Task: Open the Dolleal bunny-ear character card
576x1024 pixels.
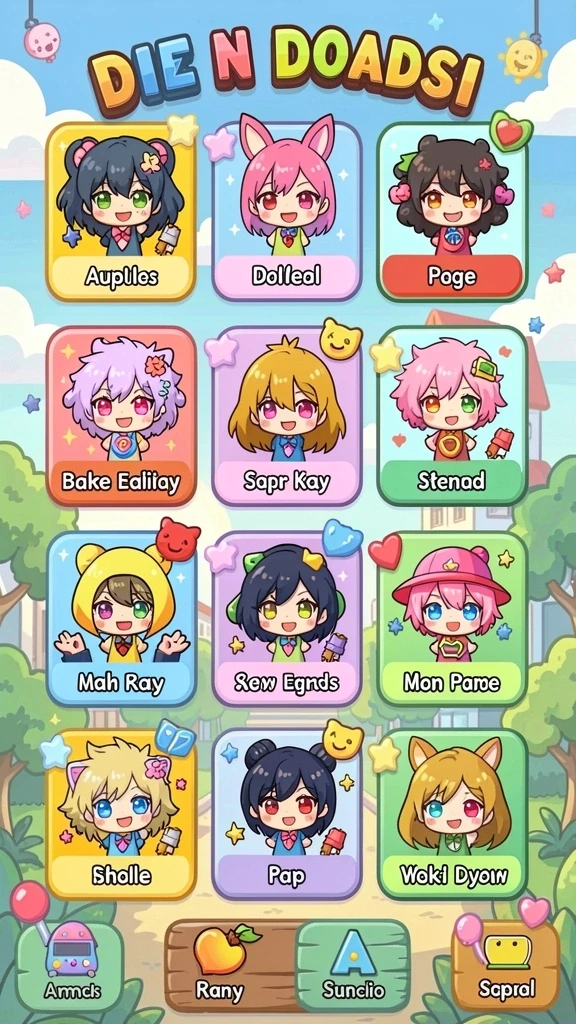Action: (x=287, y=210)
